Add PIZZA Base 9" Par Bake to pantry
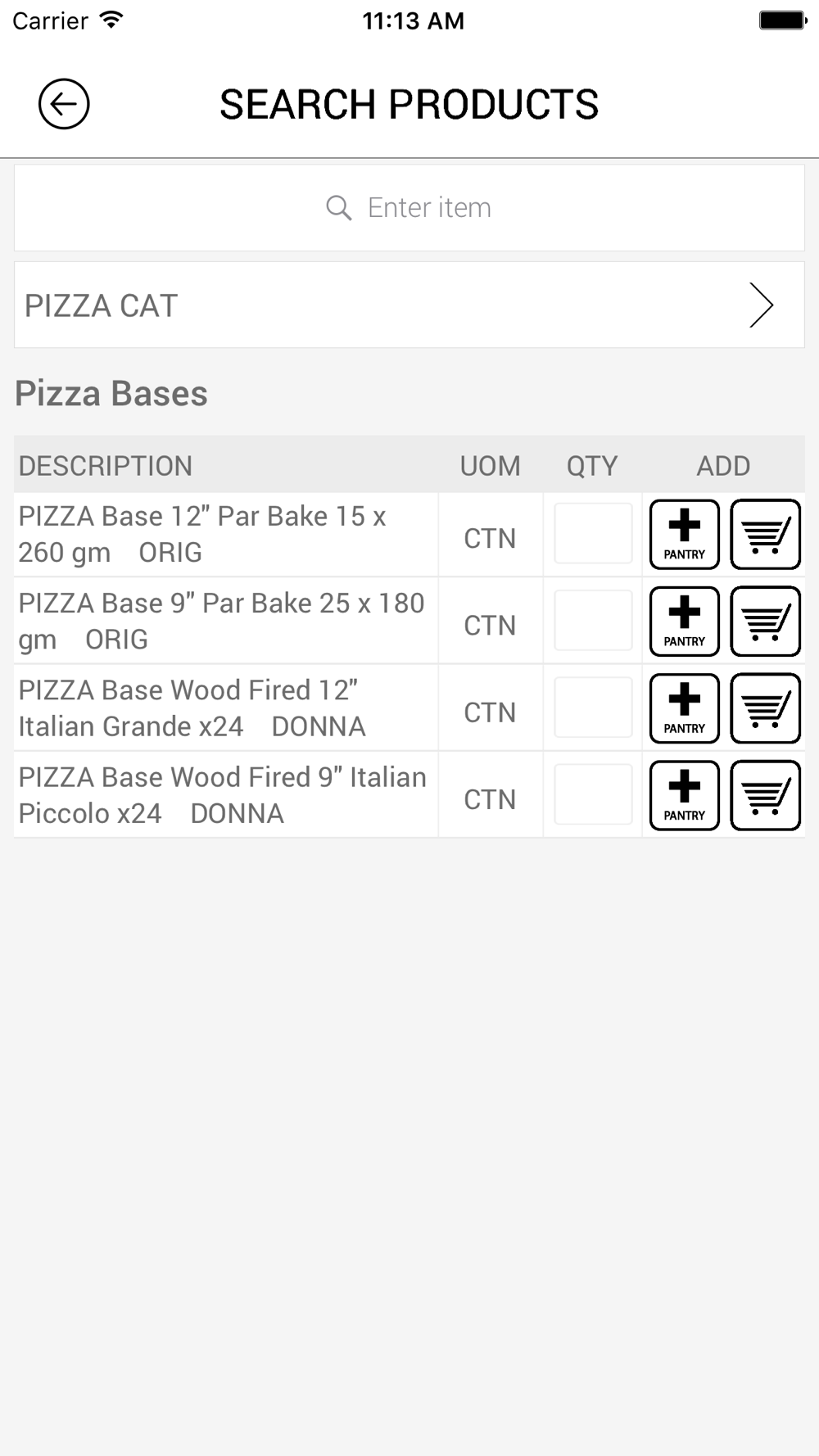Image resolution: width=819 pixels, height=1456 pixels. pos(685,621)
